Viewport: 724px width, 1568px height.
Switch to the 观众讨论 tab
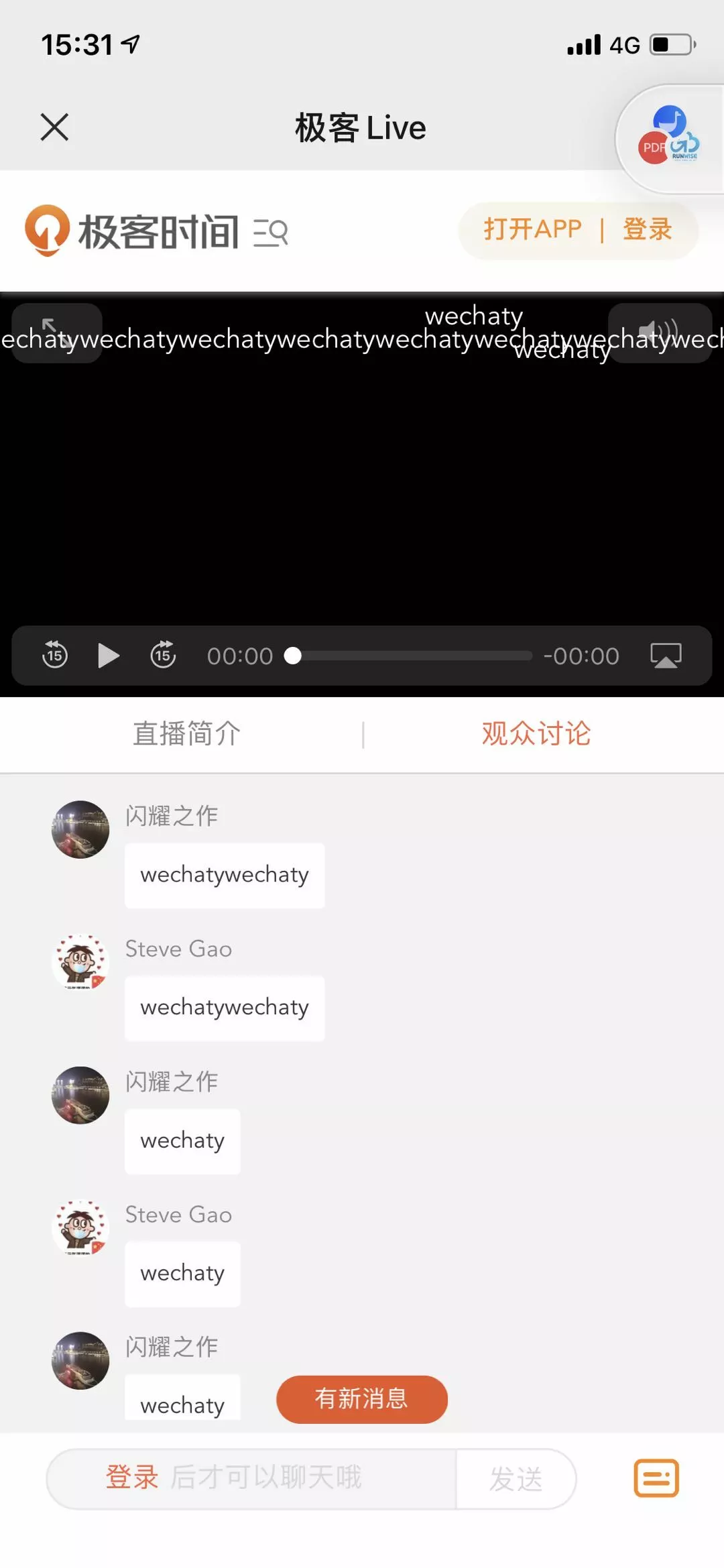536,733
